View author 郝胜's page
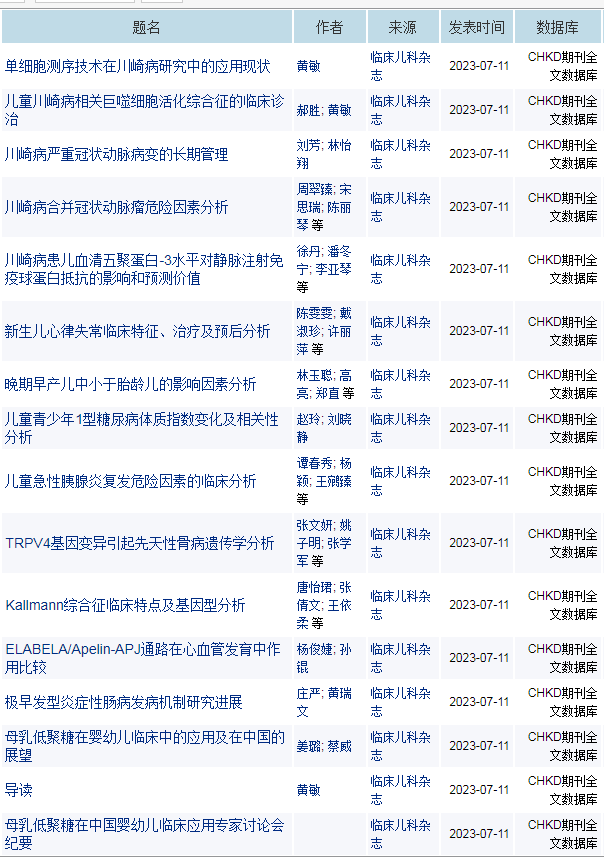The height and width of the screenshot is (861, 604). point(307,110)
